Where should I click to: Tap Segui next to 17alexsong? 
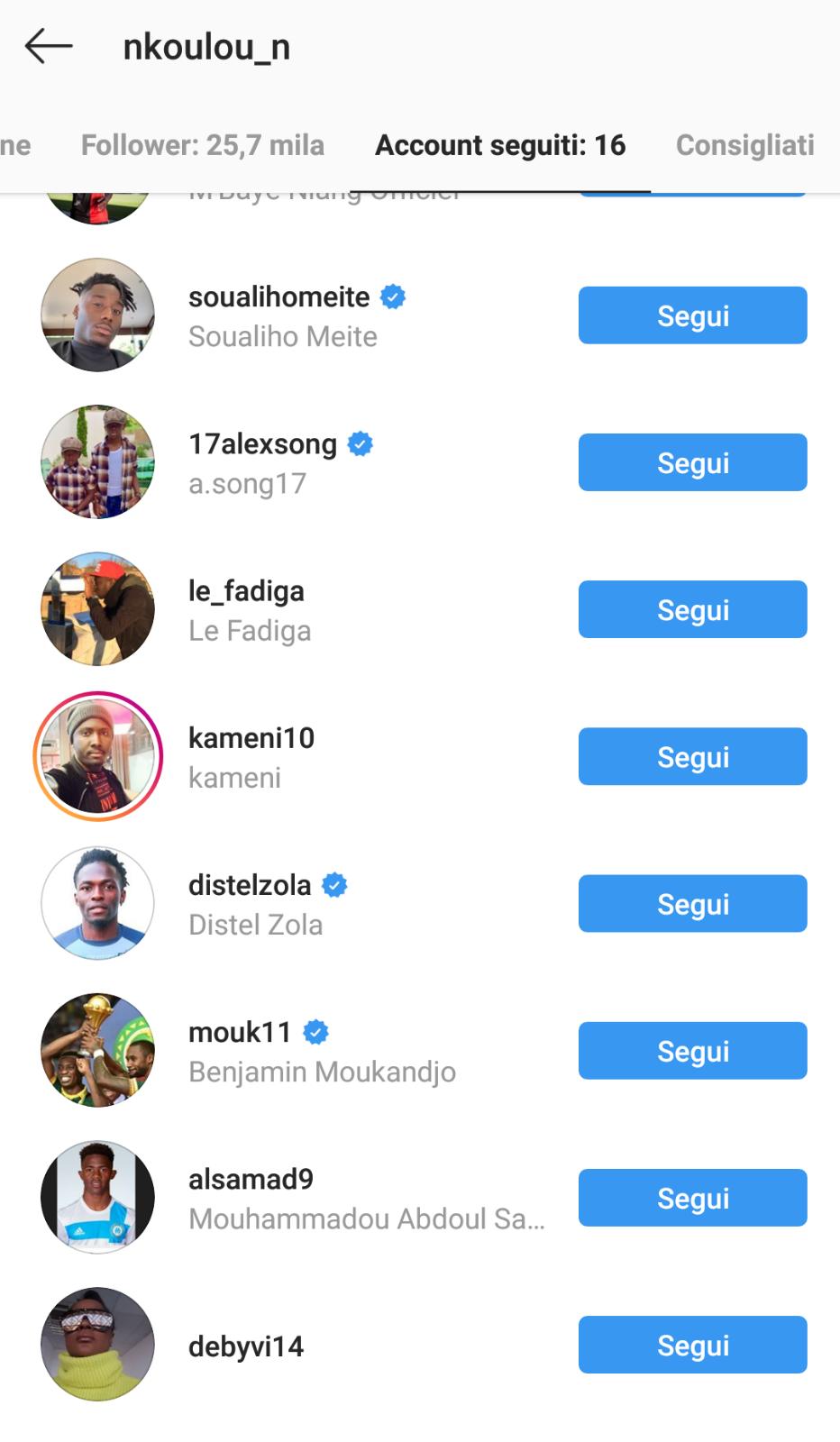[x=692, y=462]
